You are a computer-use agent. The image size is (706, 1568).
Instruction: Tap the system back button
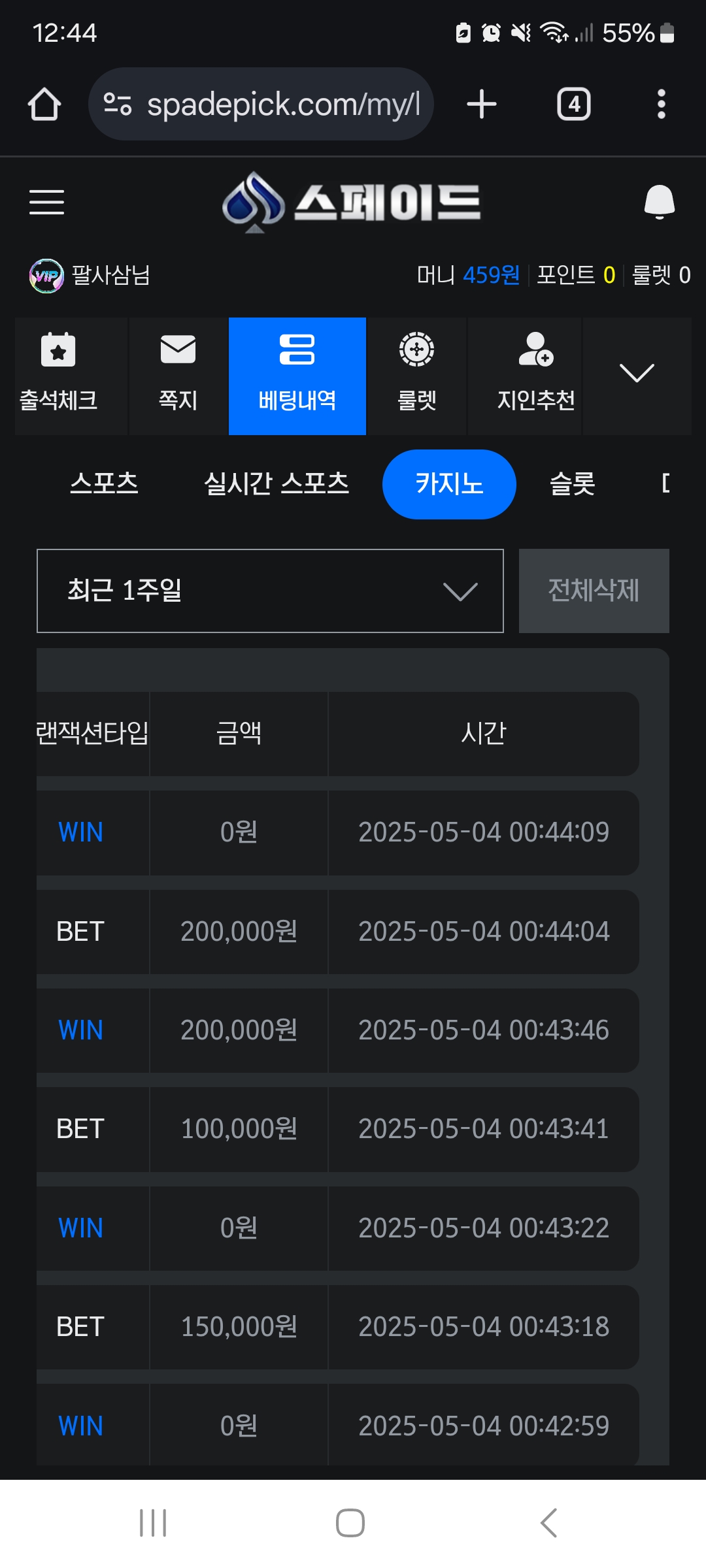(x=548, y=1523)
